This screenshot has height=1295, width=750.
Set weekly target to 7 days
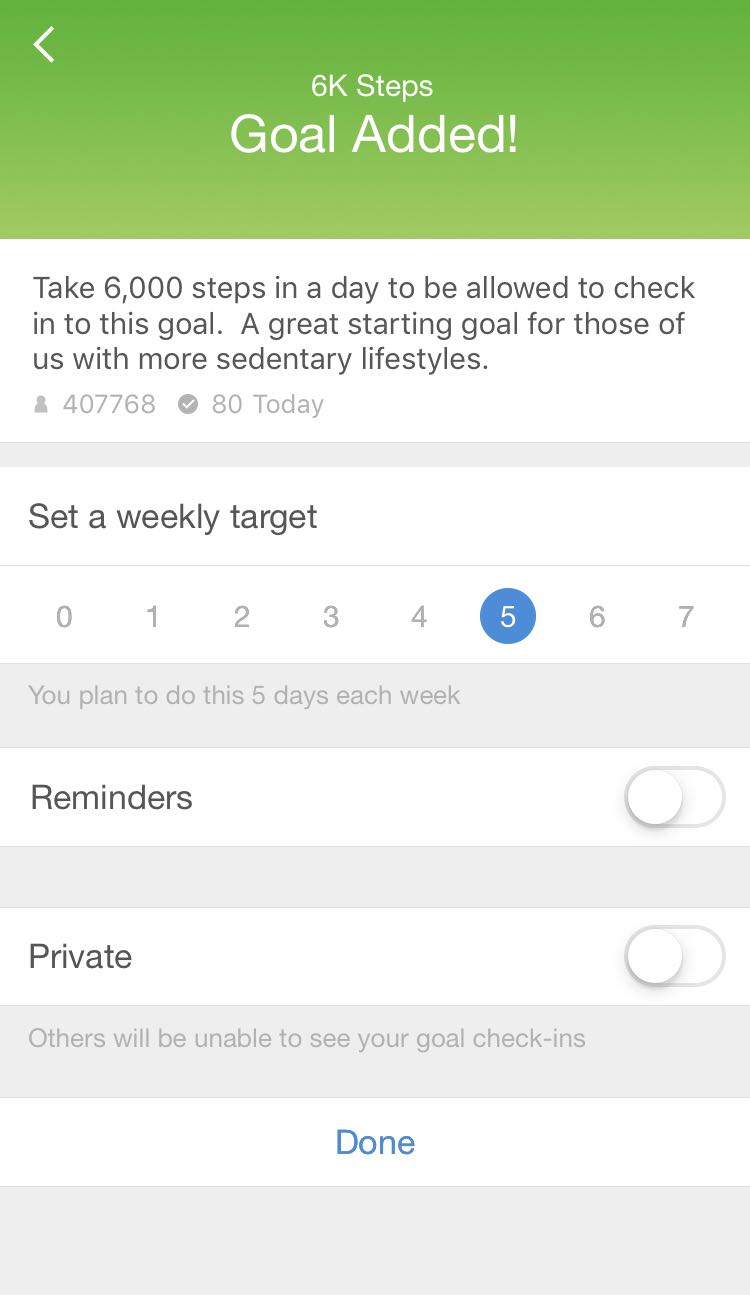[x=686, y=617]
